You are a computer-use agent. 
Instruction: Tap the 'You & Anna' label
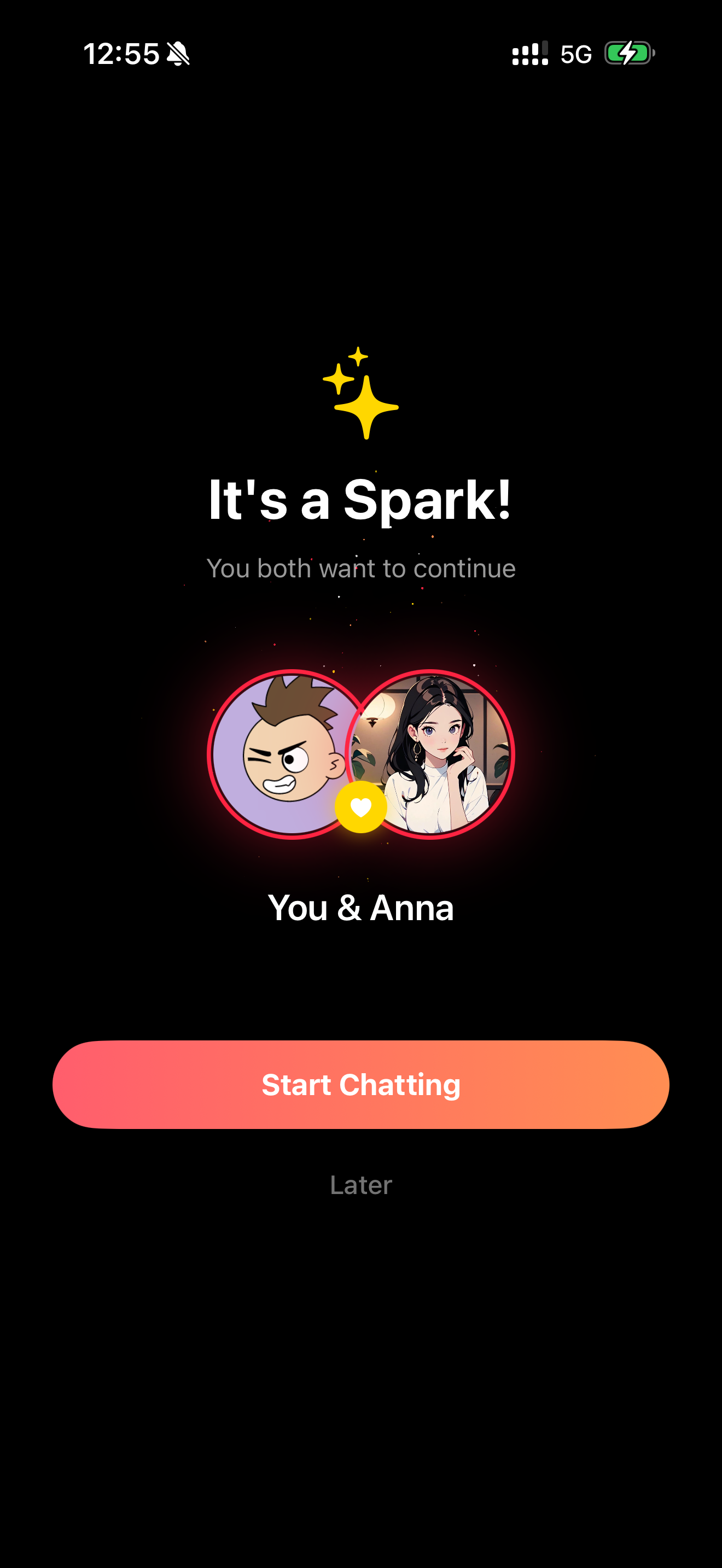coord(361,907)
